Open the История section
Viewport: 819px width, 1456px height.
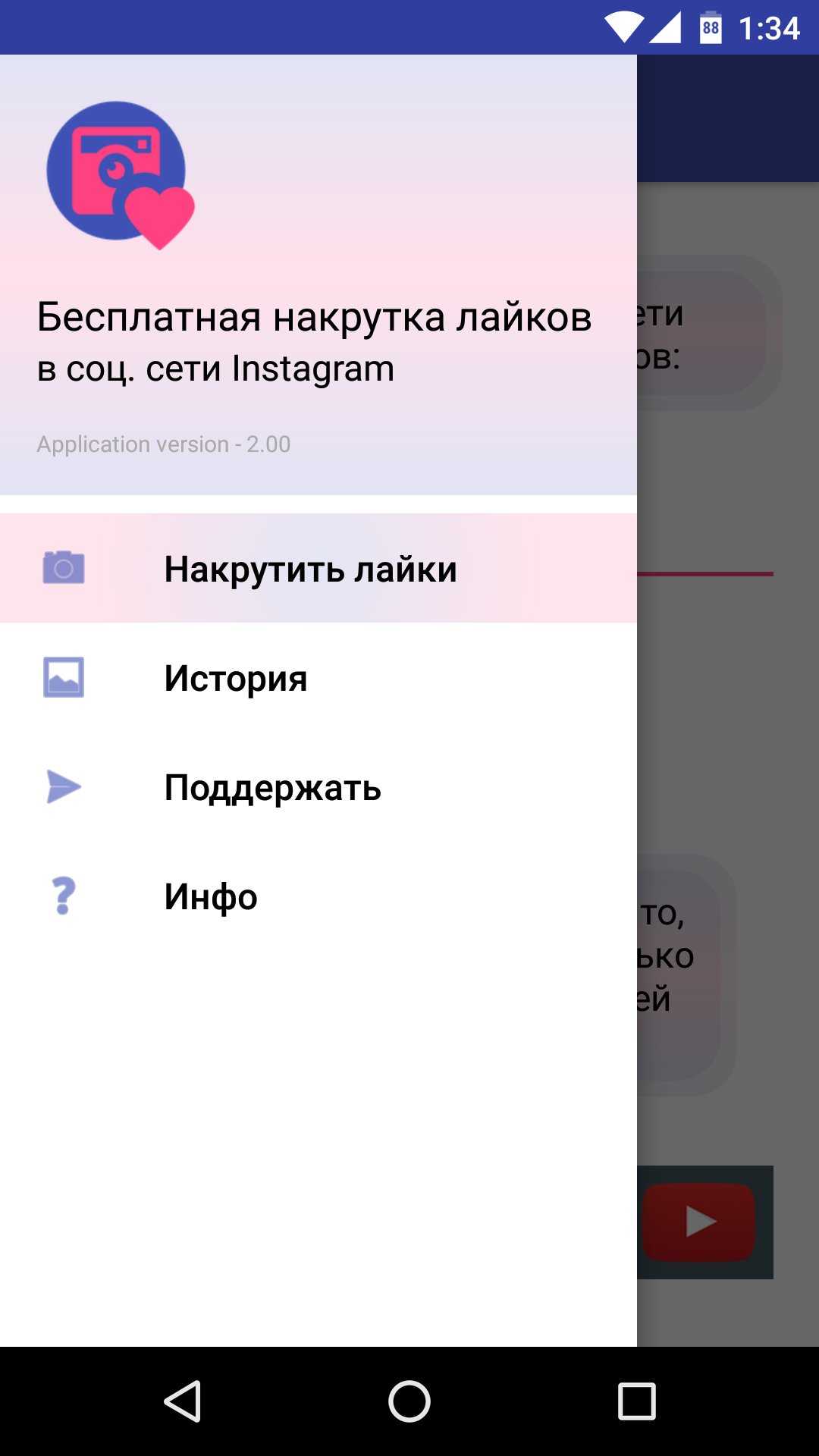tap(318, 677)
